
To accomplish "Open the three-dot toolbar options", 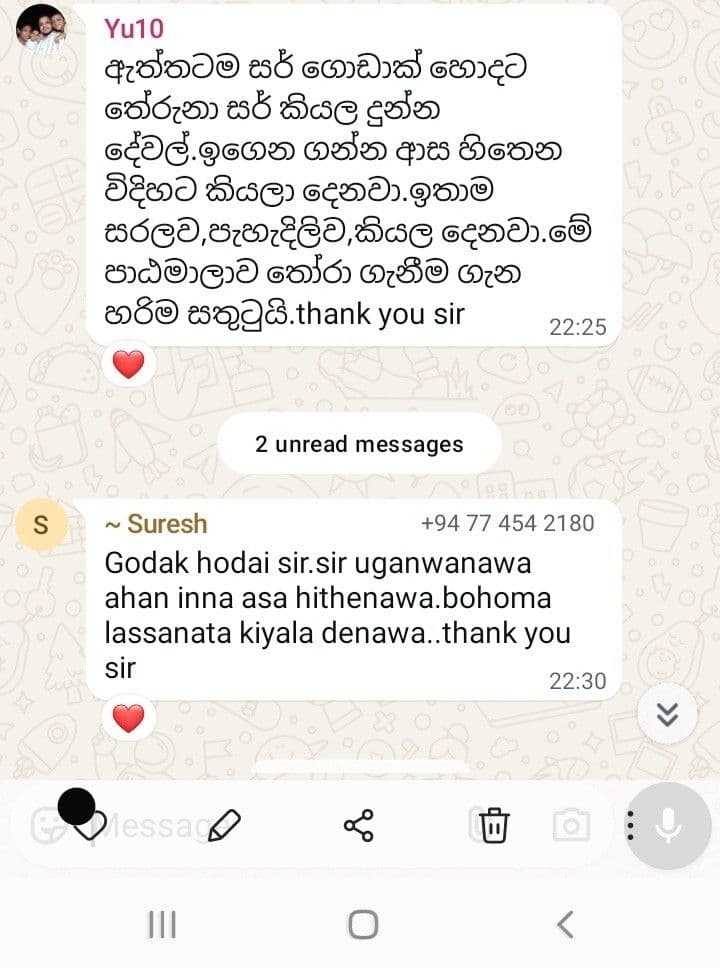I will [x=629, y=826].
